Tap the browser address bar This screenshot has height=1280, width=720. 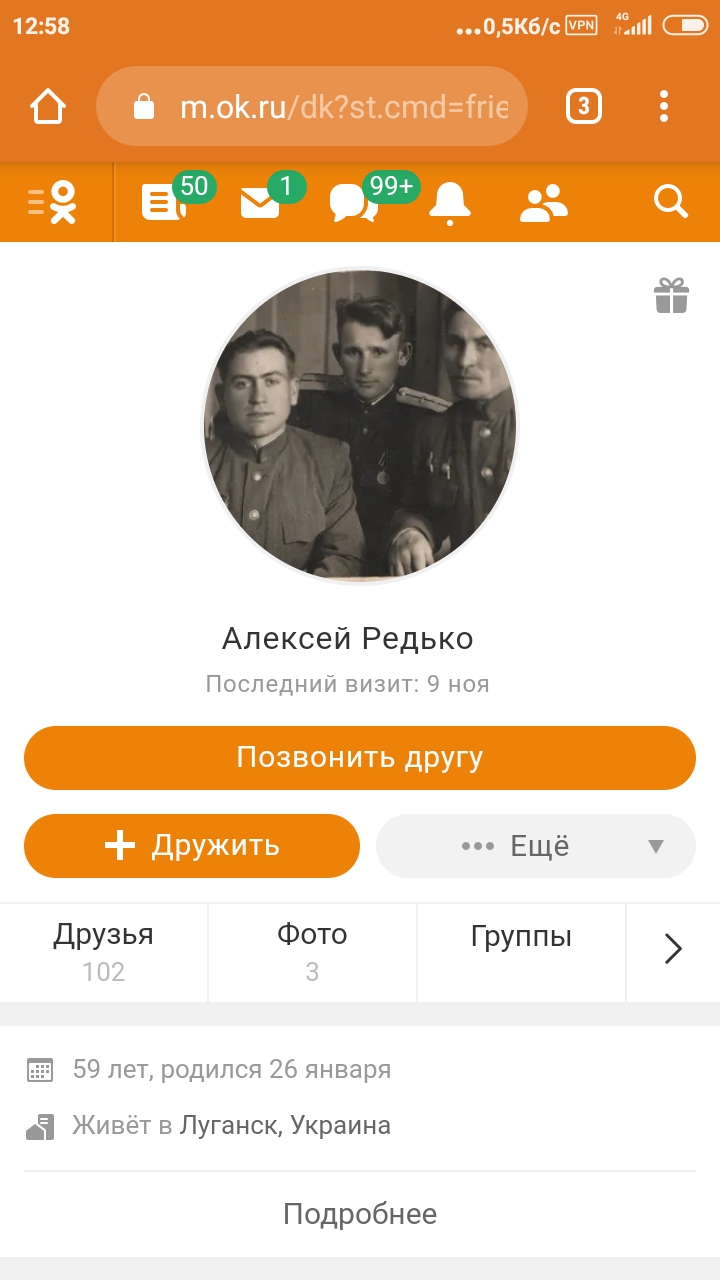[x=312, y=106]
